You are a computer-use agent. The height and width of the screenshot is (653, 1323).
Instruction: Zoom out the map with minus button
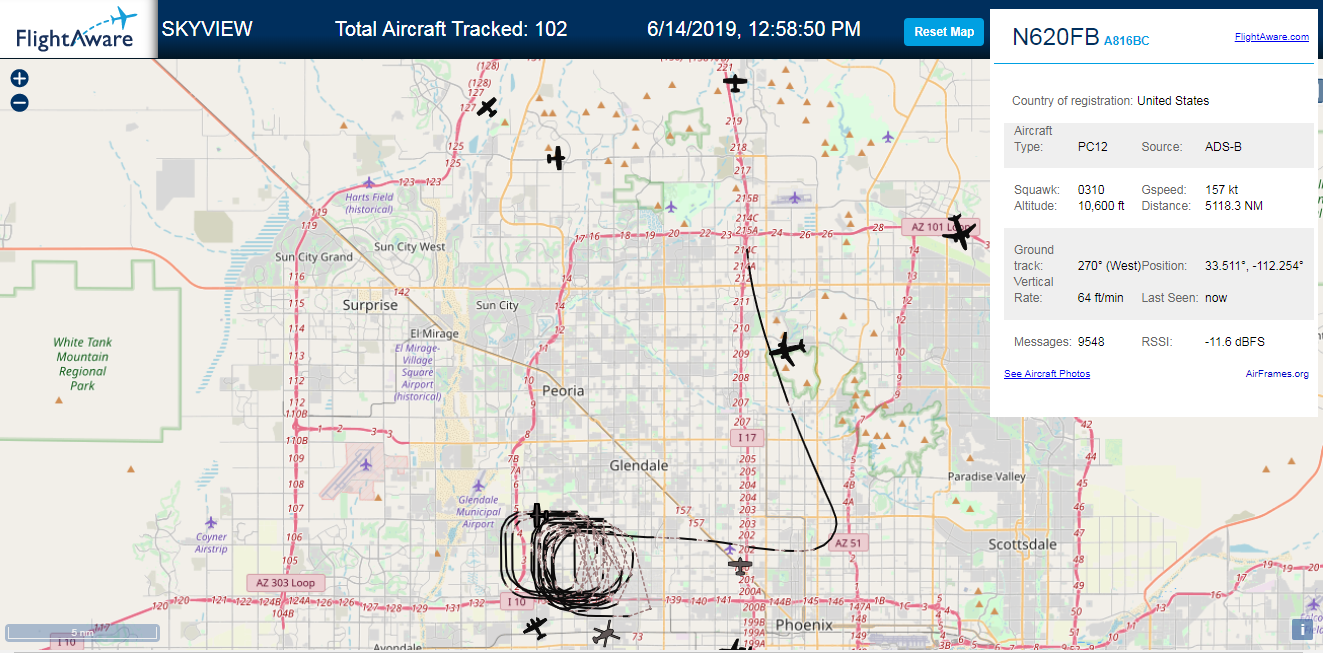coord(19,102)
